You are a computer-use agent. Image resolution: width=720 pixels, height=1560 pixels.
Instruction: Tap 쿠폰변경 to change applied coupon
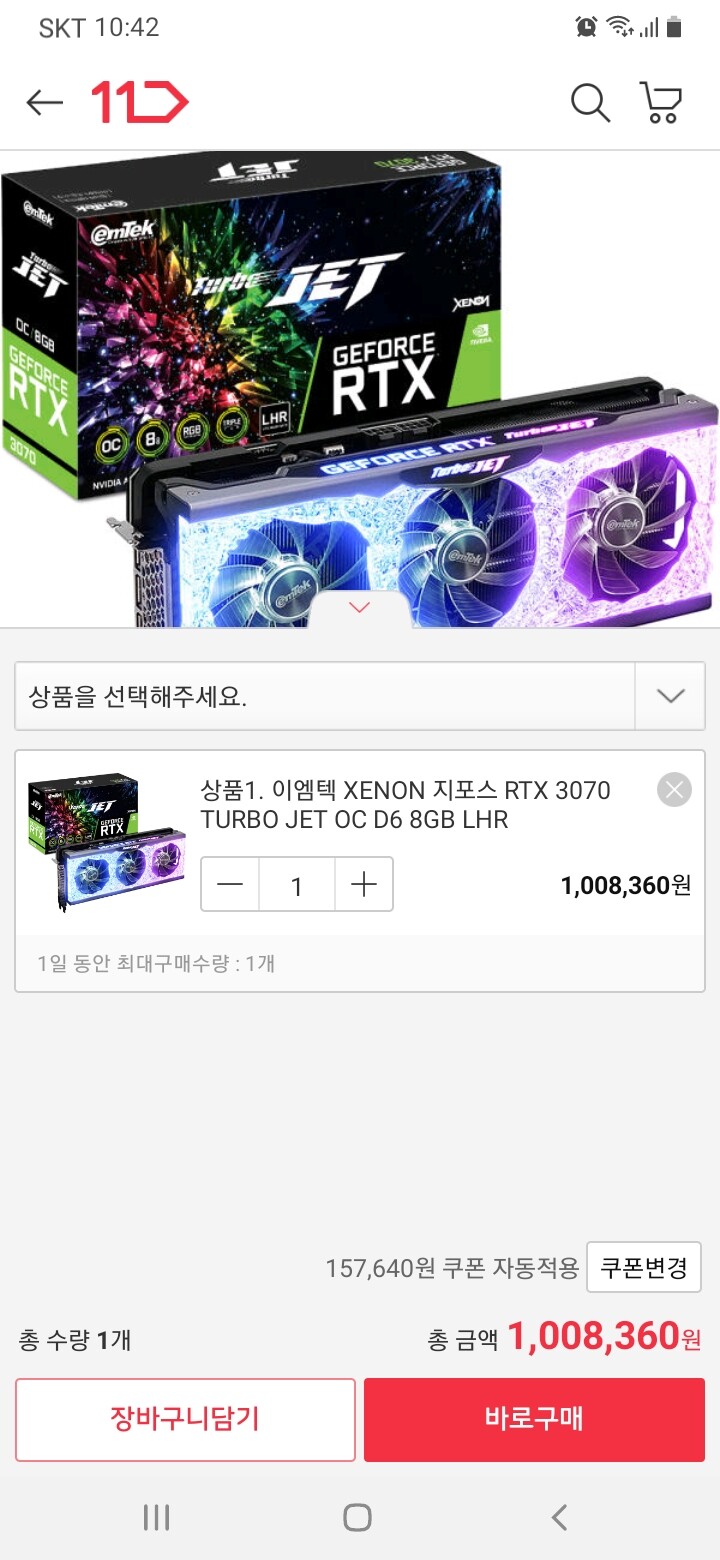[x=643, y=1267]
